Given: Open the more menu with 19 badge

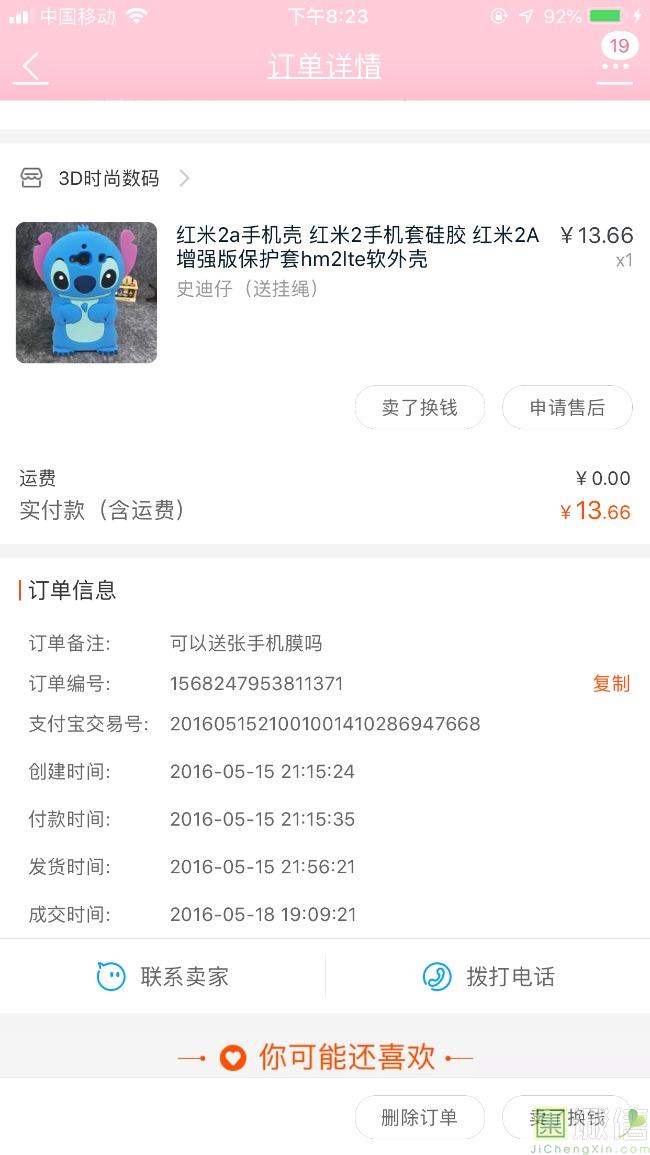Looking at the screenshot, I should click(615, 57).
